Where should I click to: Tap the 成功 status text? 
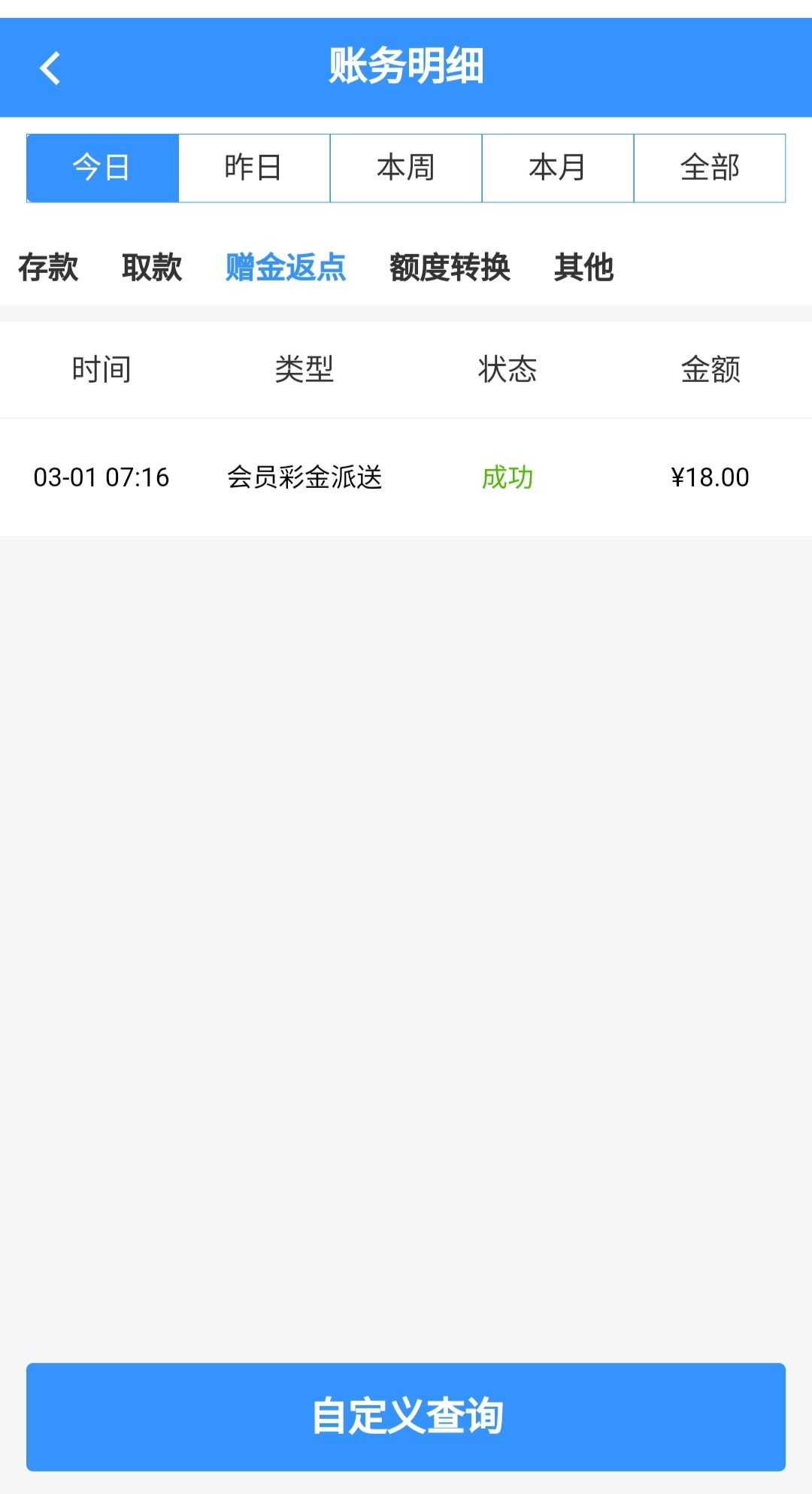tap(507, 477)
